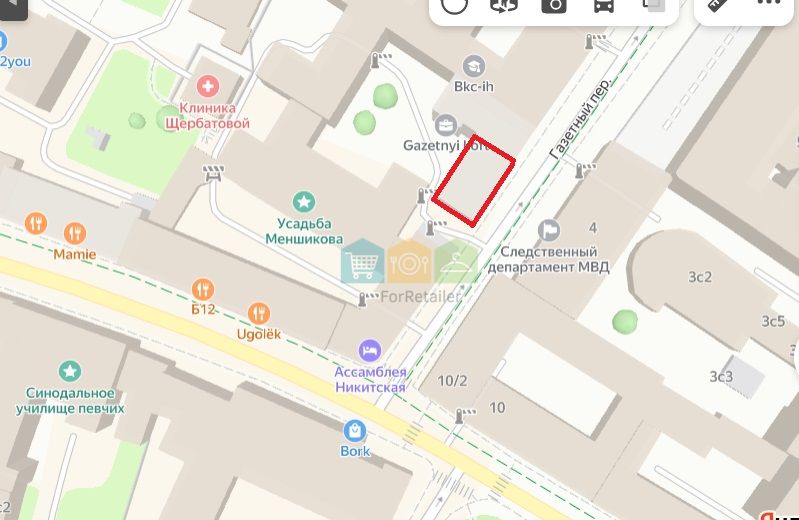Screen dimensions: 799x520
Task: Select the Ассамблея Никитская hotel marker
Action: coord(370,350)
